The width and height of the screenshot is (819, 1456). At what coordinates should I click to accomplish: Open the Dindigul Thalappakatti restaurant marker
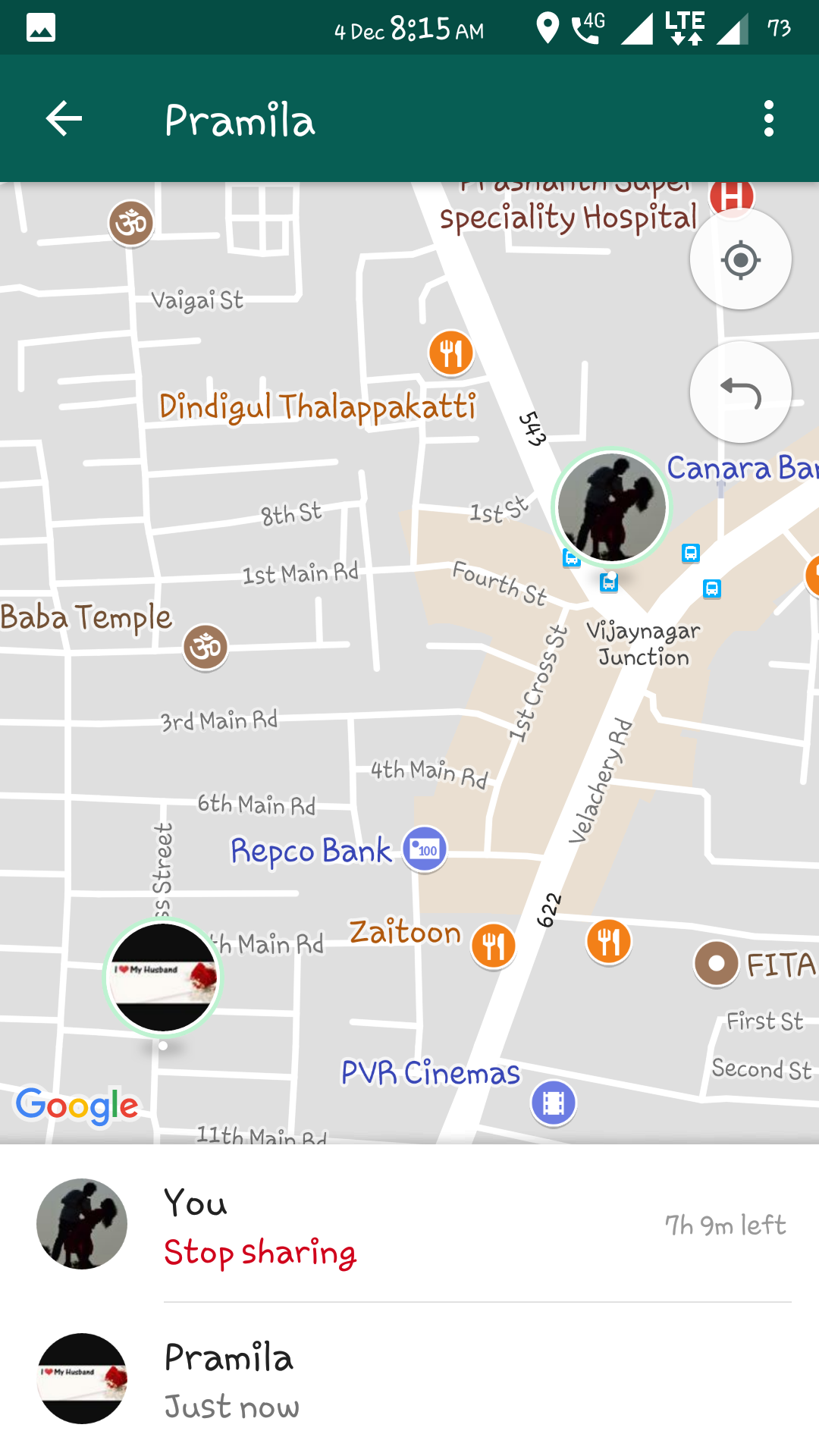pyautogui.click(x=451, y=353)
